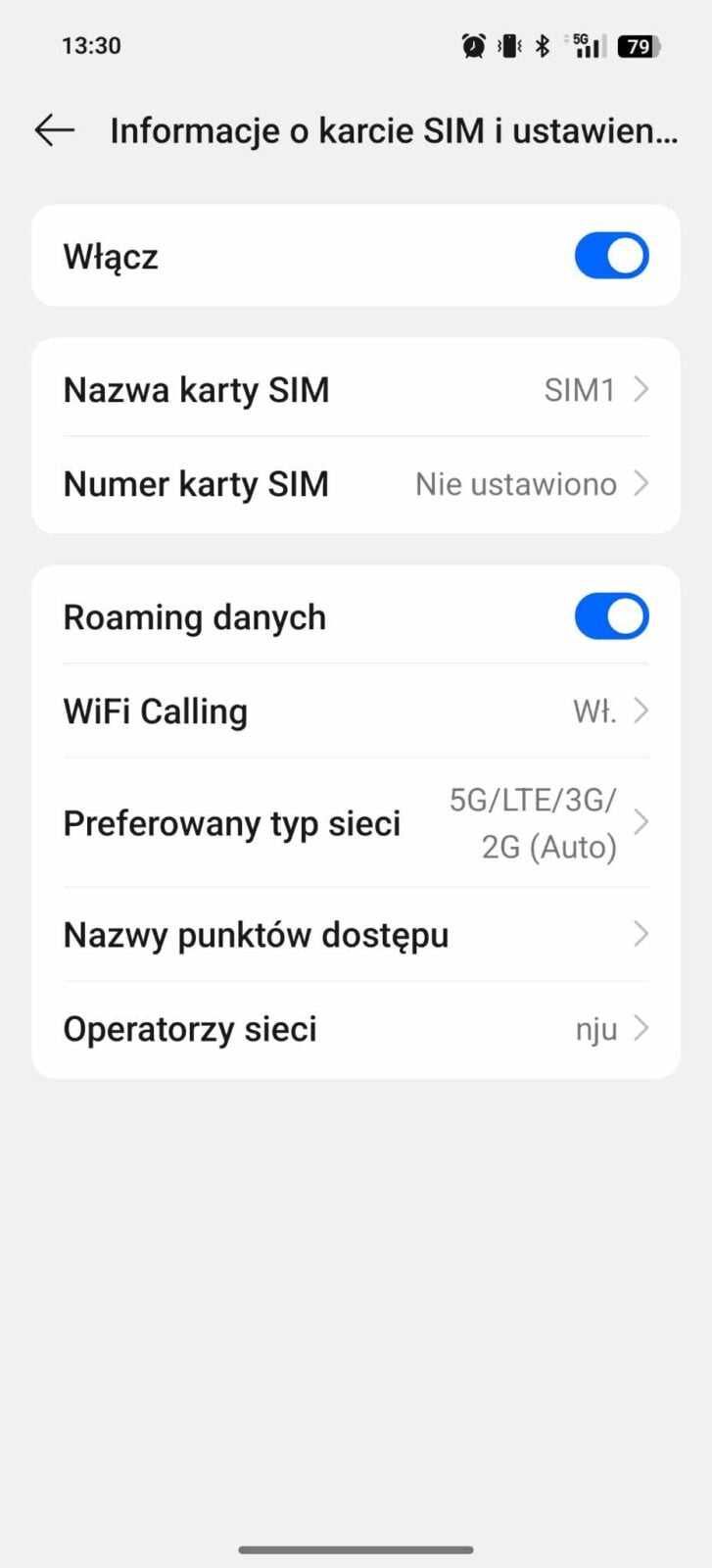The image size is (712, 1568).
Task: Open Nazwy punktów dostępu
Action: click(x=356, y=935)
